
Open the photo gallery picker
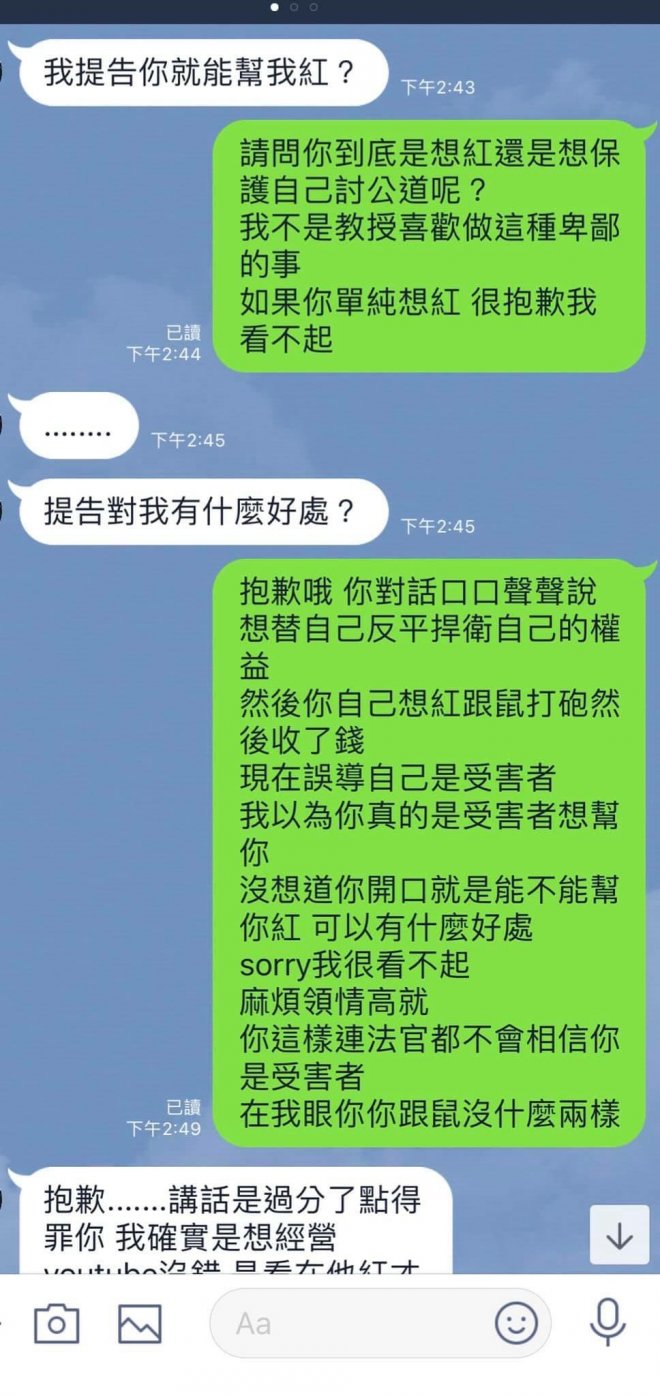coord(139,1324)
